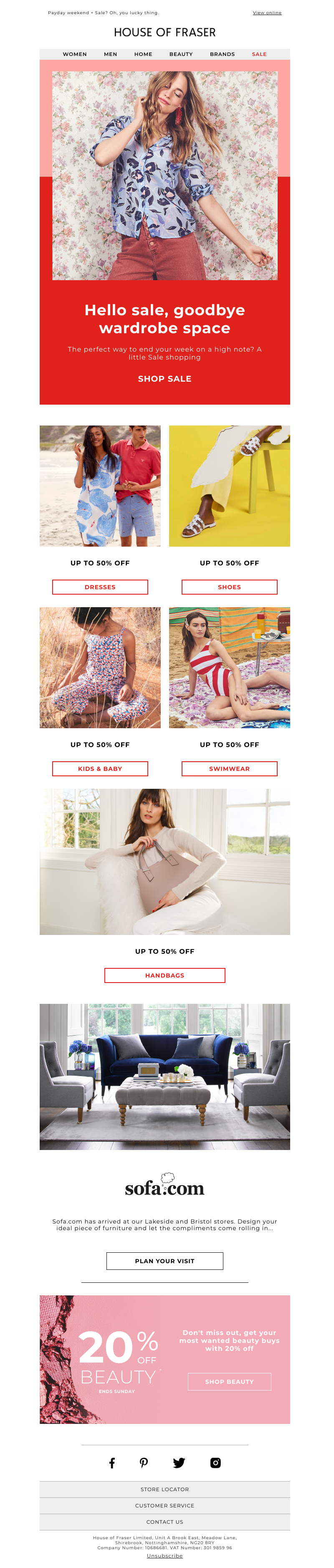Open the Women category
This screenshot has width=334, height=1568.
[75, 54]
